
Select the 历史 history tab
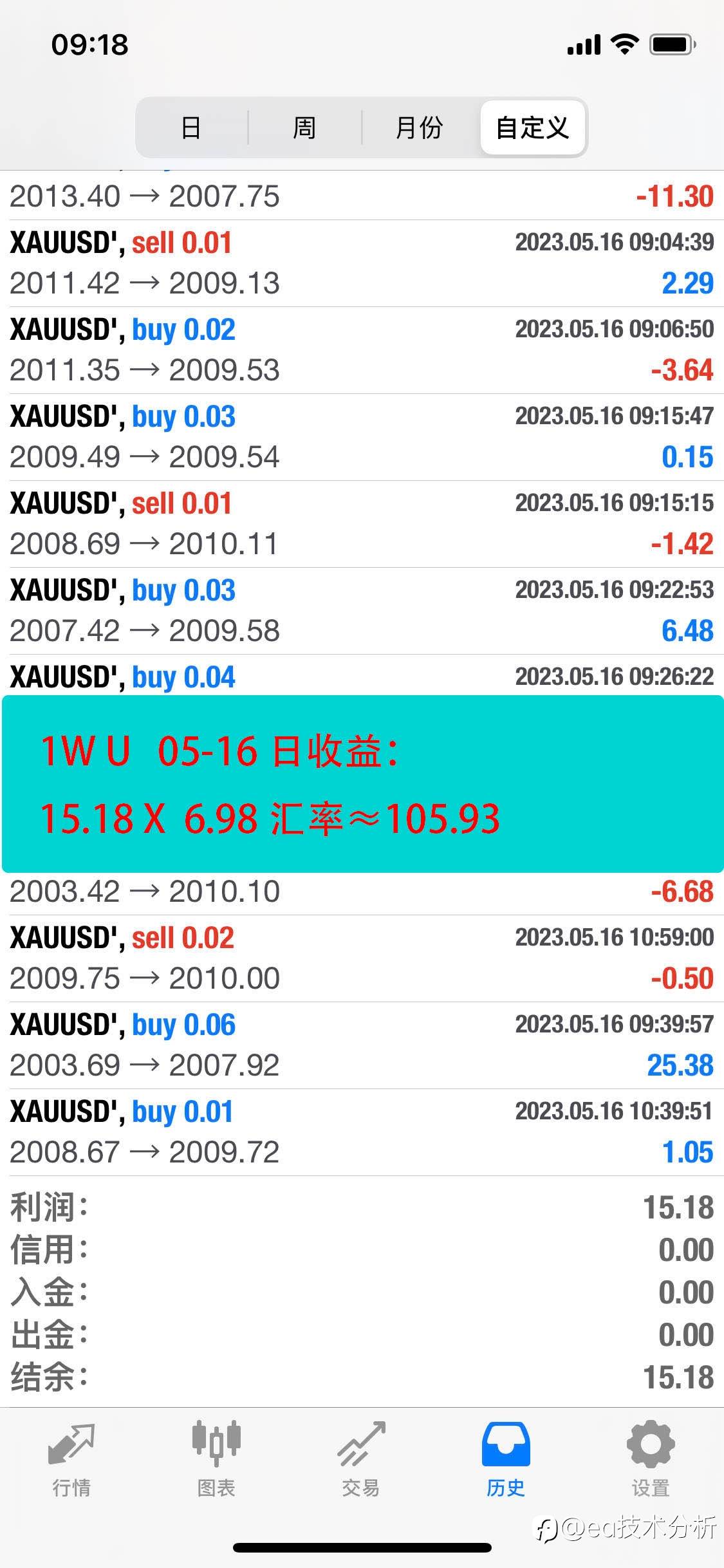click(506, 1459)
